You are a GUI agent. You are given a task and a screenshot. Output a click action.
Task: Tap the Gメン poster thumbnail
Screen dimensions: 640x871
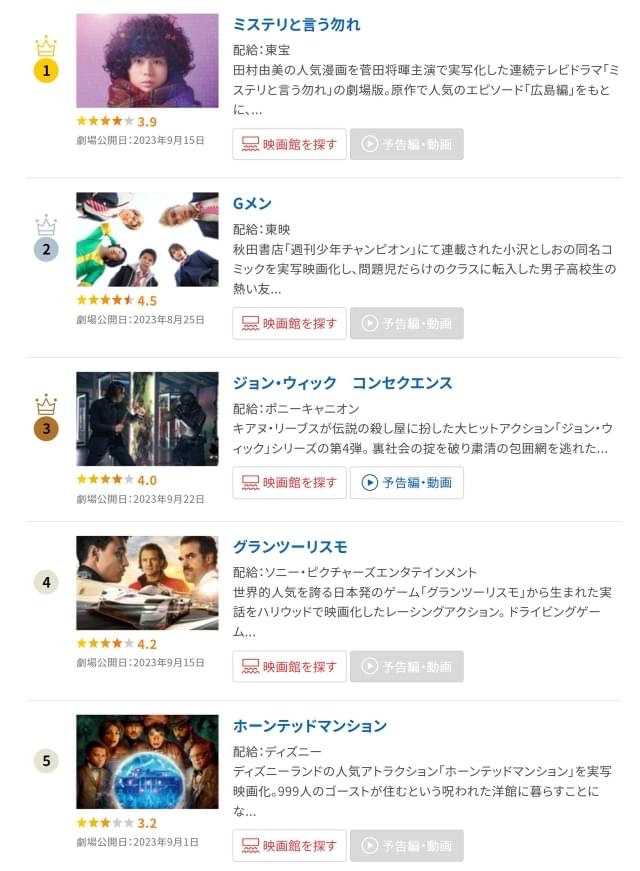147,239
